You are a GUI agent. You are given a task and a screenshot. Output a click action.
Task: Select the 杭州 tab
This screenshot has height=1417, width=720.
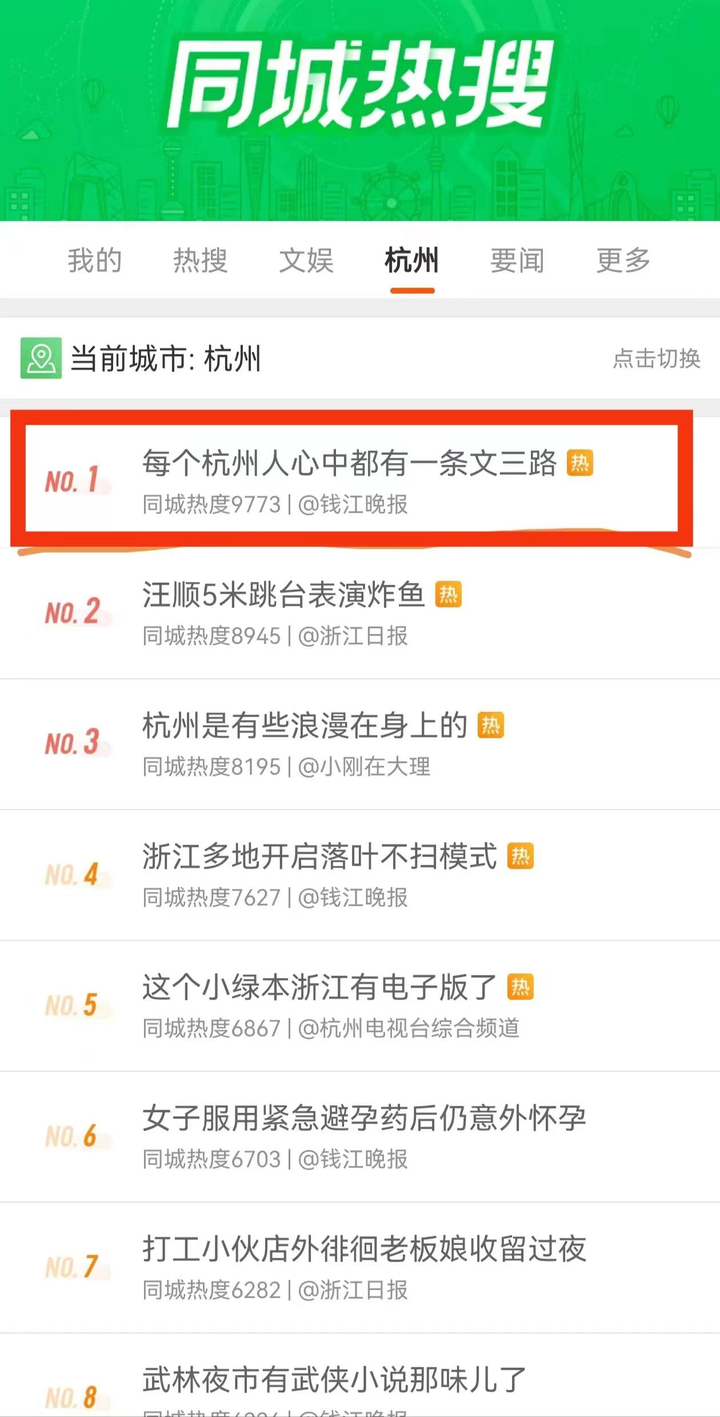tap(412, 261)
